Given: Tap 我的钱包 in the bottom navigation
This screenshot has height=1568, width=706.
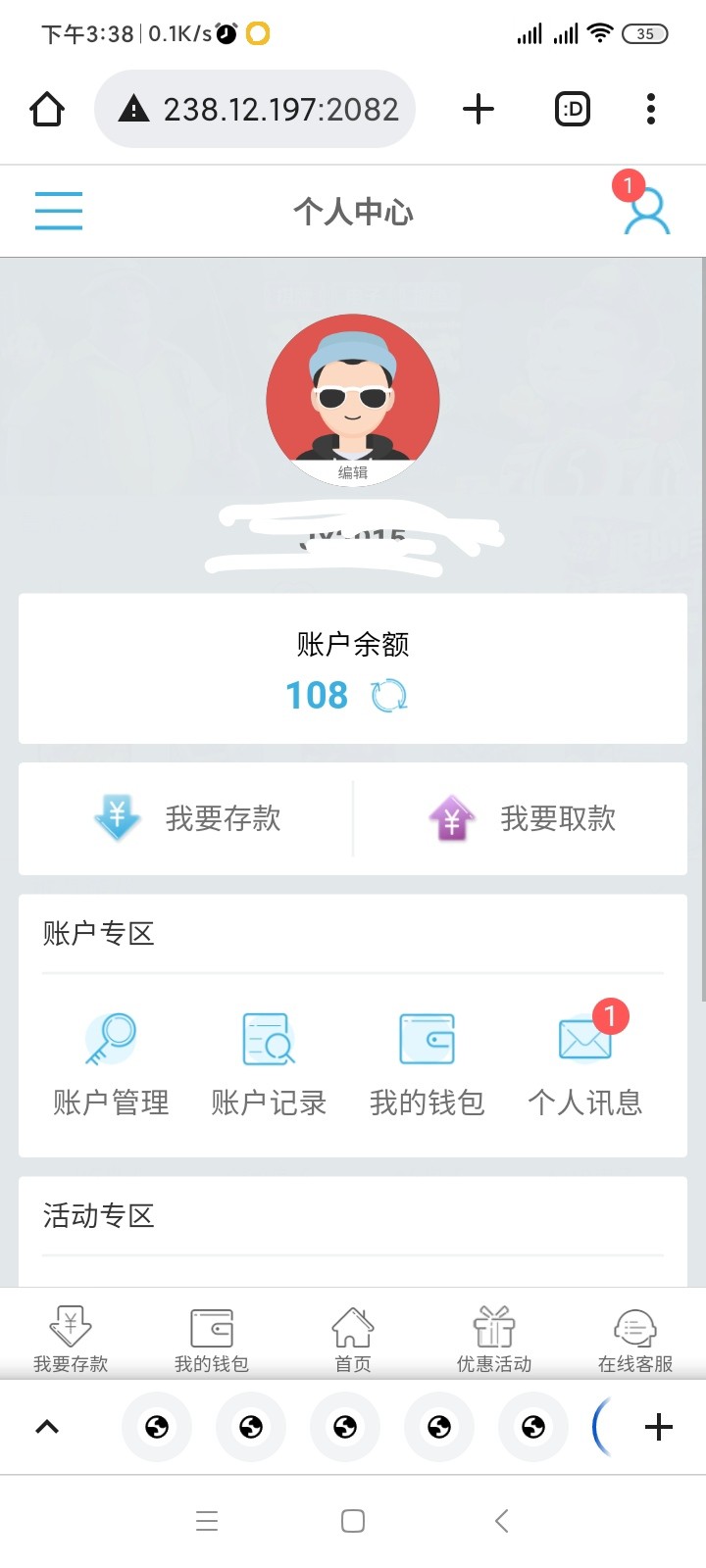Looking at the screenshot, I should point(212,1339).
